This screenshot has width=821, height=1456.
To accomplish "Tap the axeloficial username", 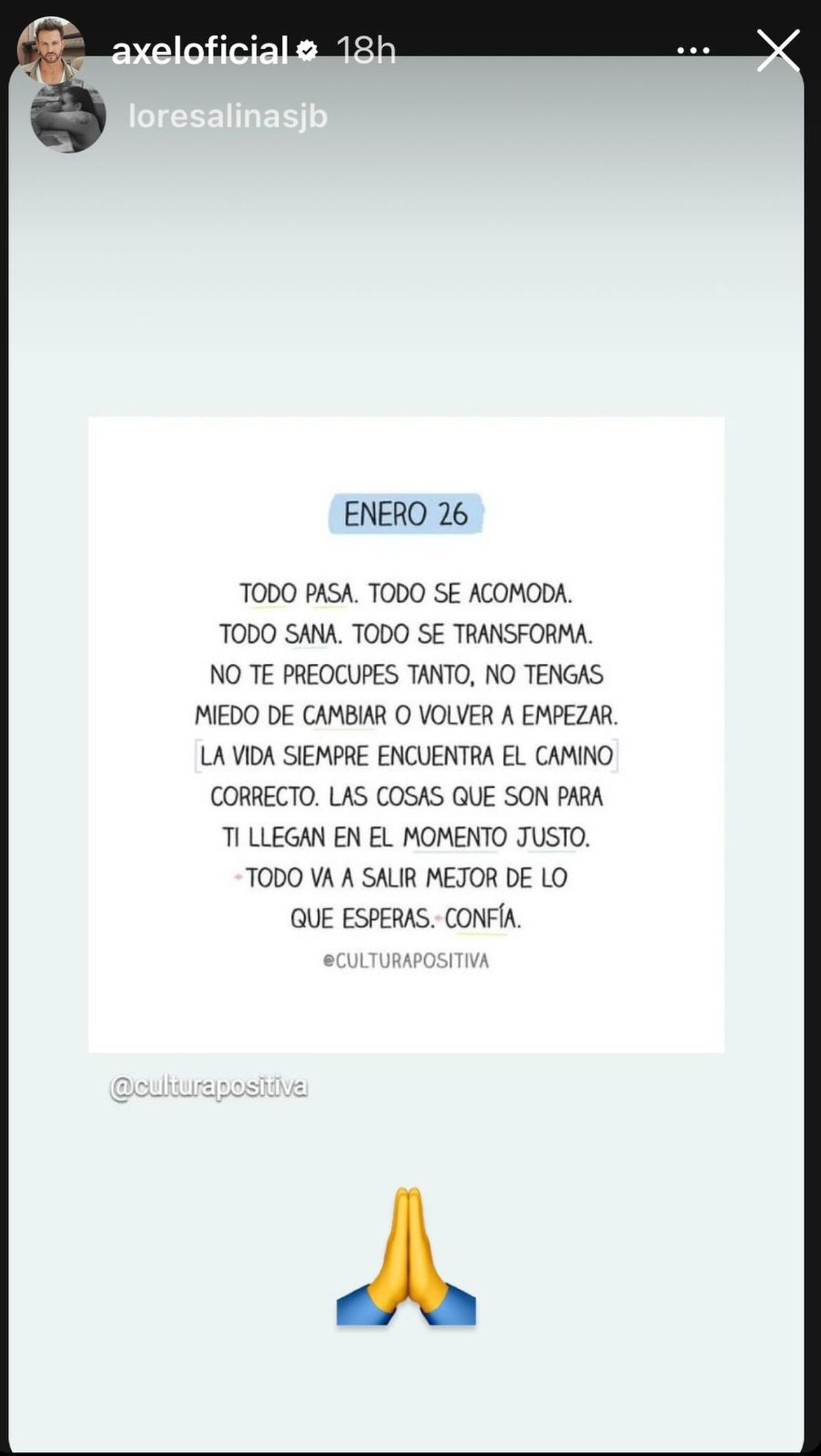I will coord(199,51).
